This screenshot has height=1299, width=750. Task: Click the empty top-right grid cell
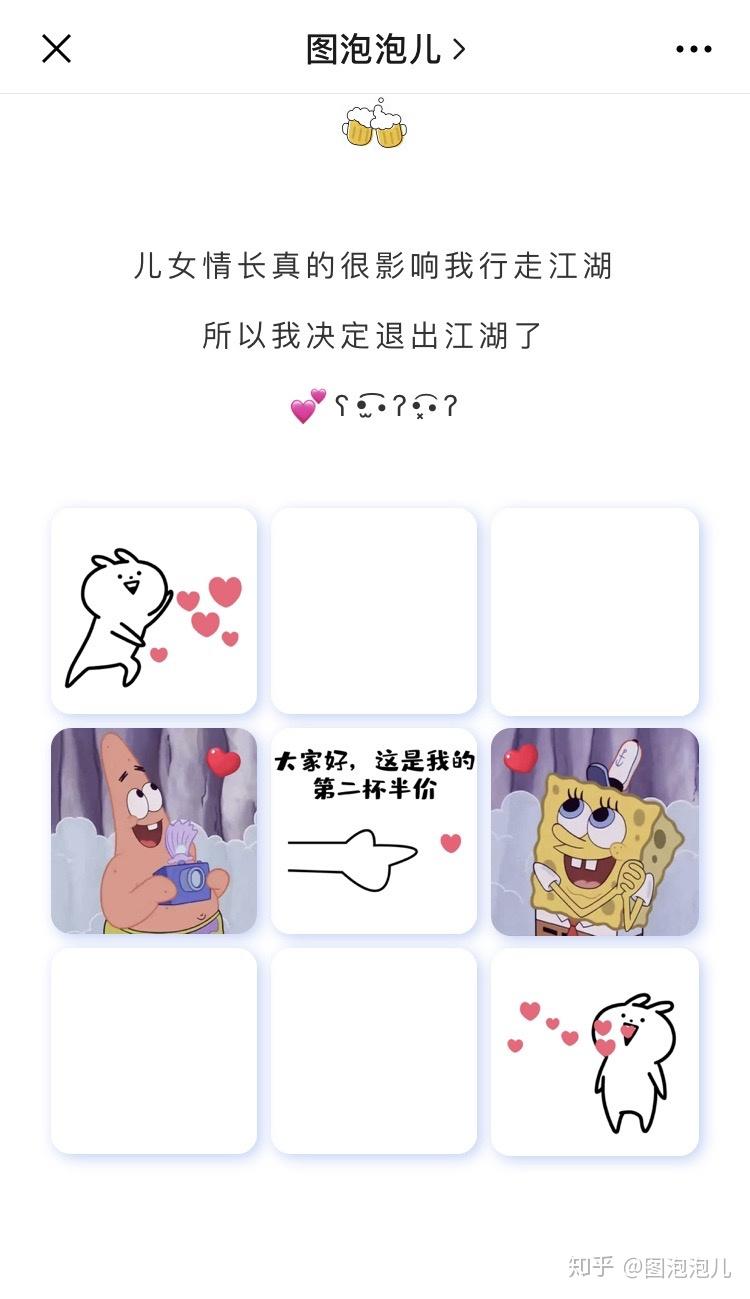coord(595,608)
